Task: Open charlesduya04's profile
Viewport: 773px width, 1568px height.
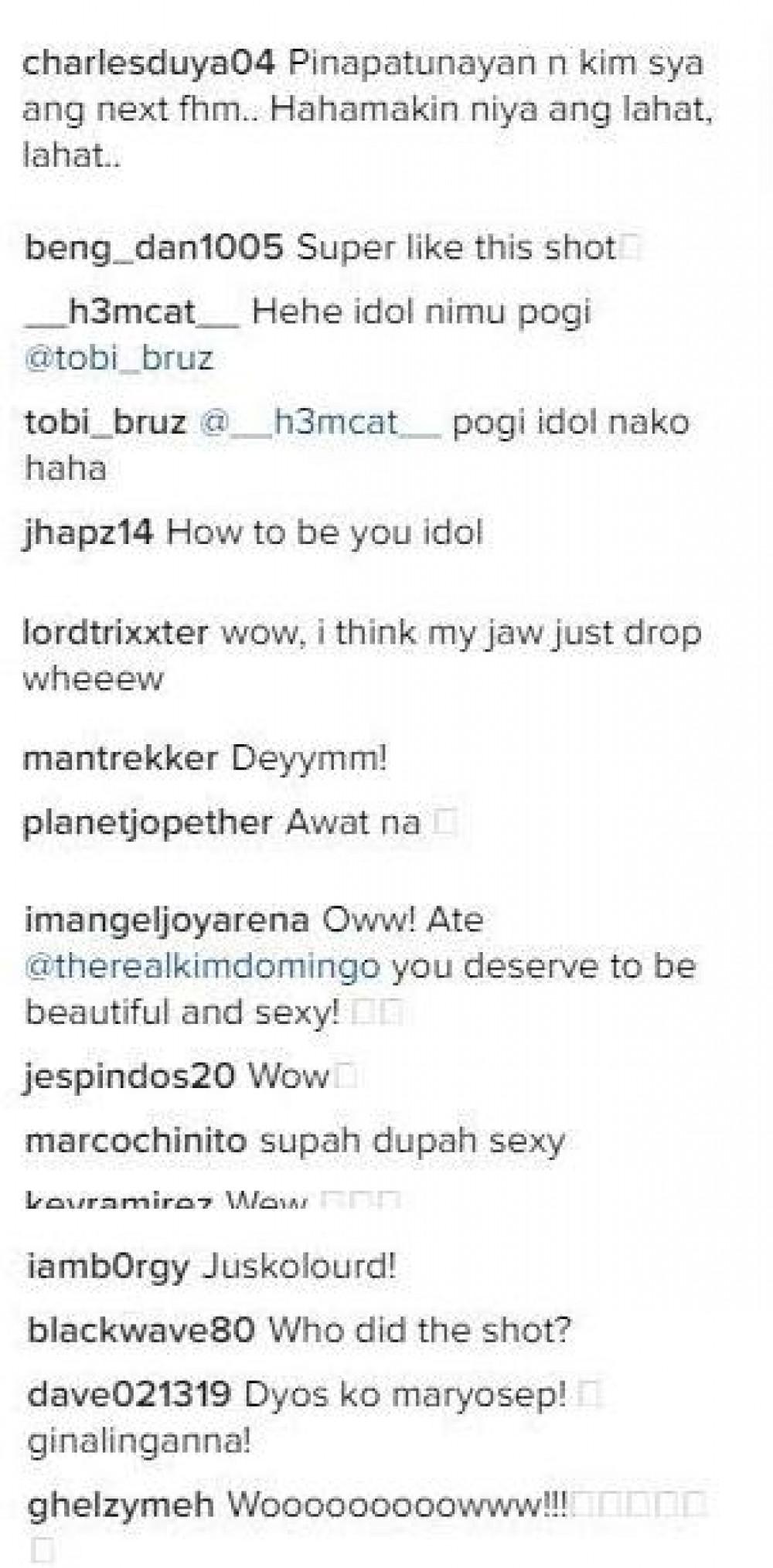Action: pos(148,63)
